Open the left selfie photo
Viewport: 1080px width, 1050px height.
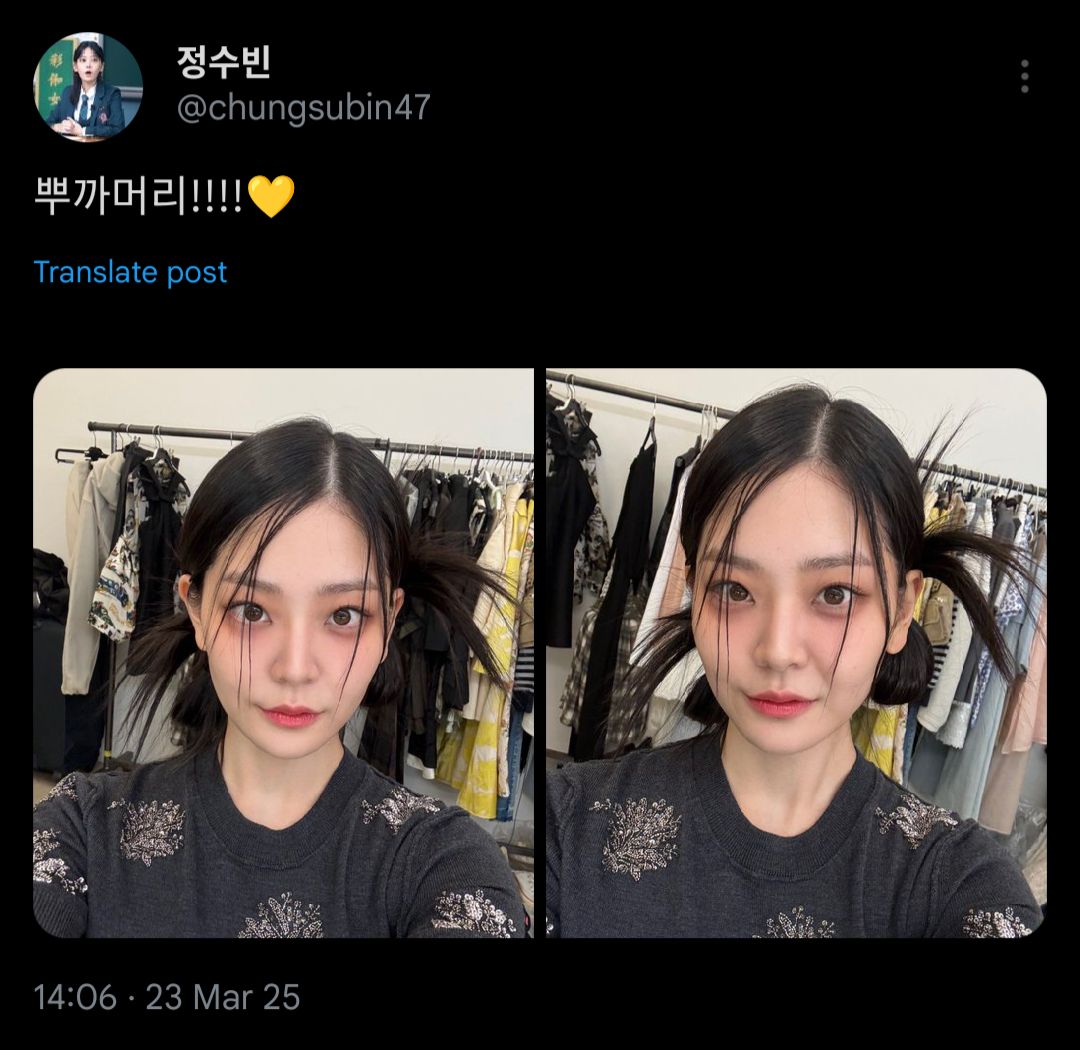(283, 653)
